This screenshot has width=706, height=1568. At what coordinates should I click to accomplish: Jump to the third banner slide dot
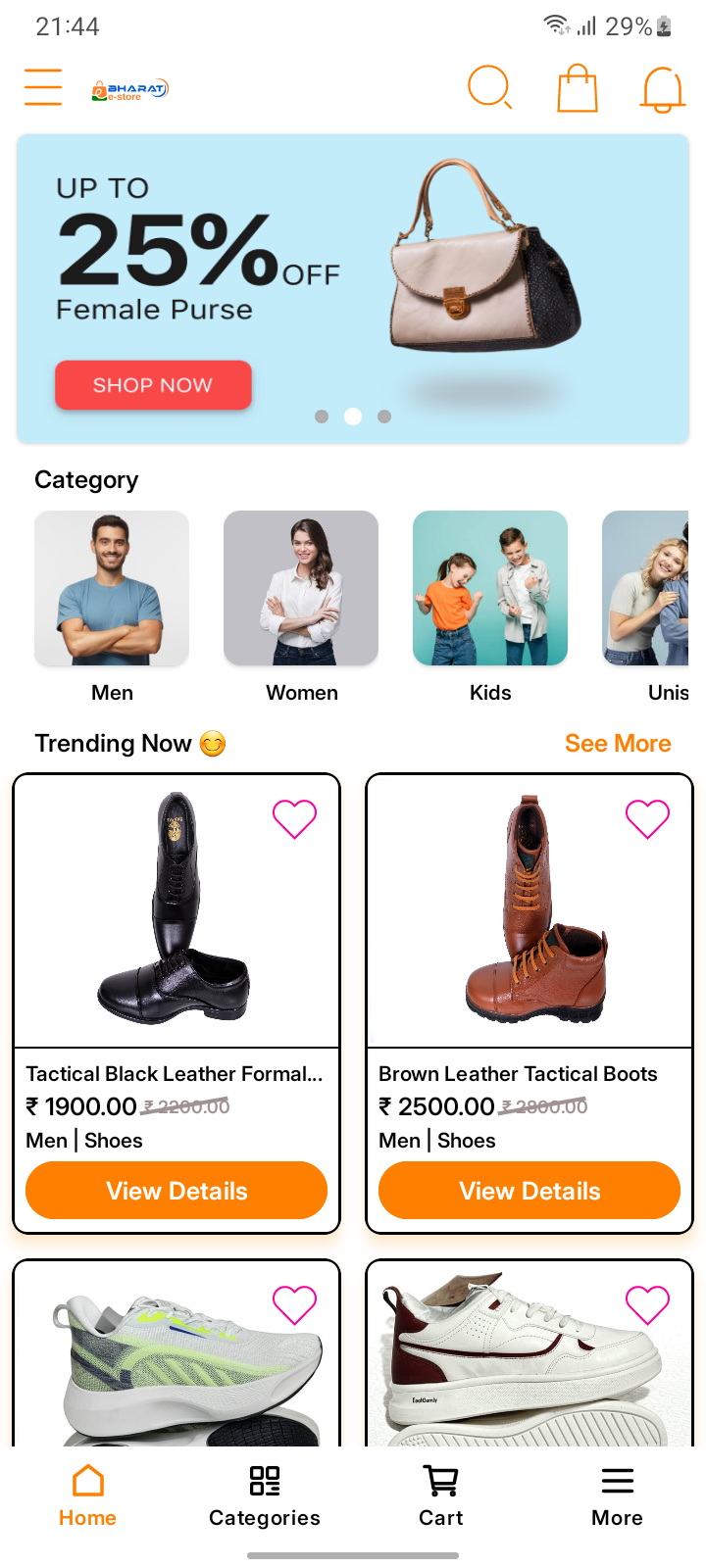tap(384, 416)
